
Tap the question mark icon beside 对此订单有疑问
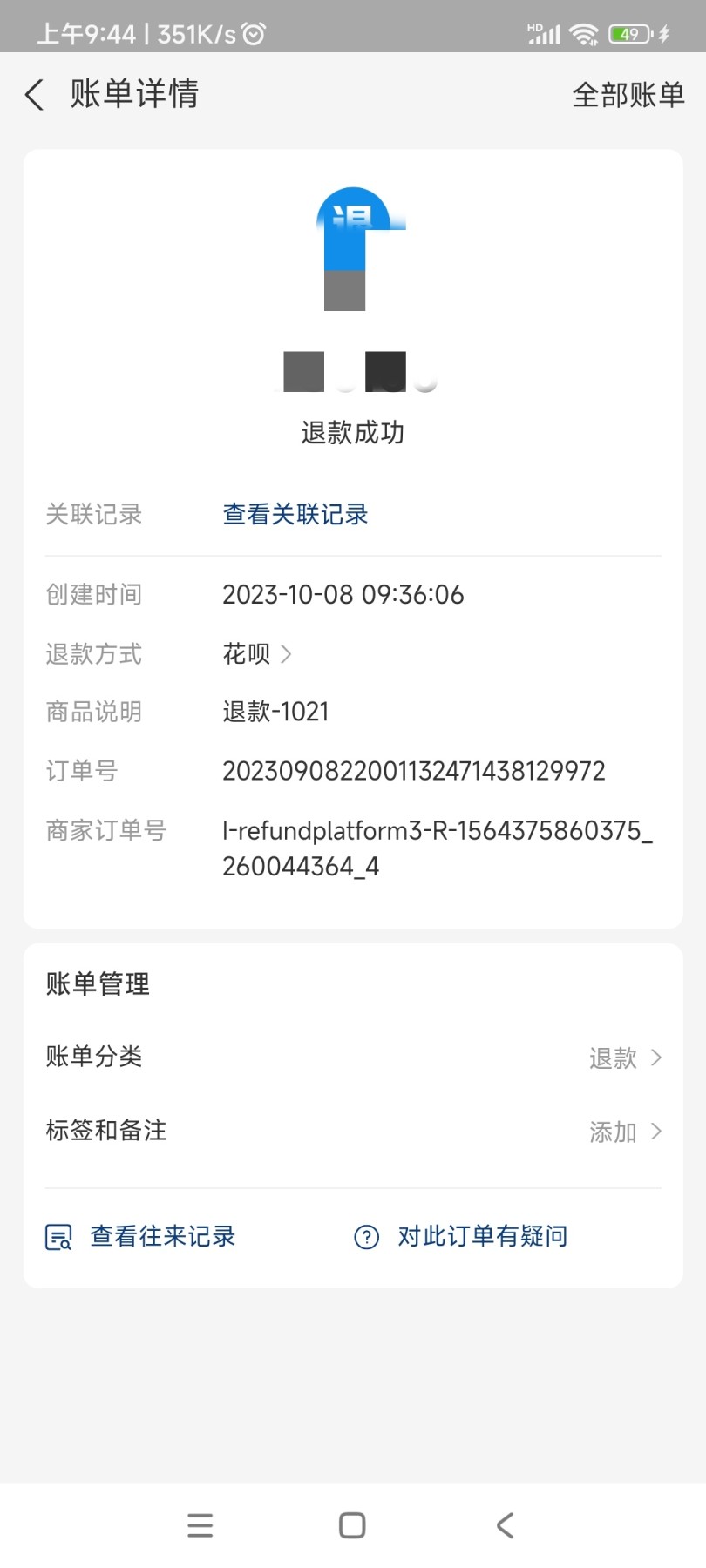(365, 1235)
